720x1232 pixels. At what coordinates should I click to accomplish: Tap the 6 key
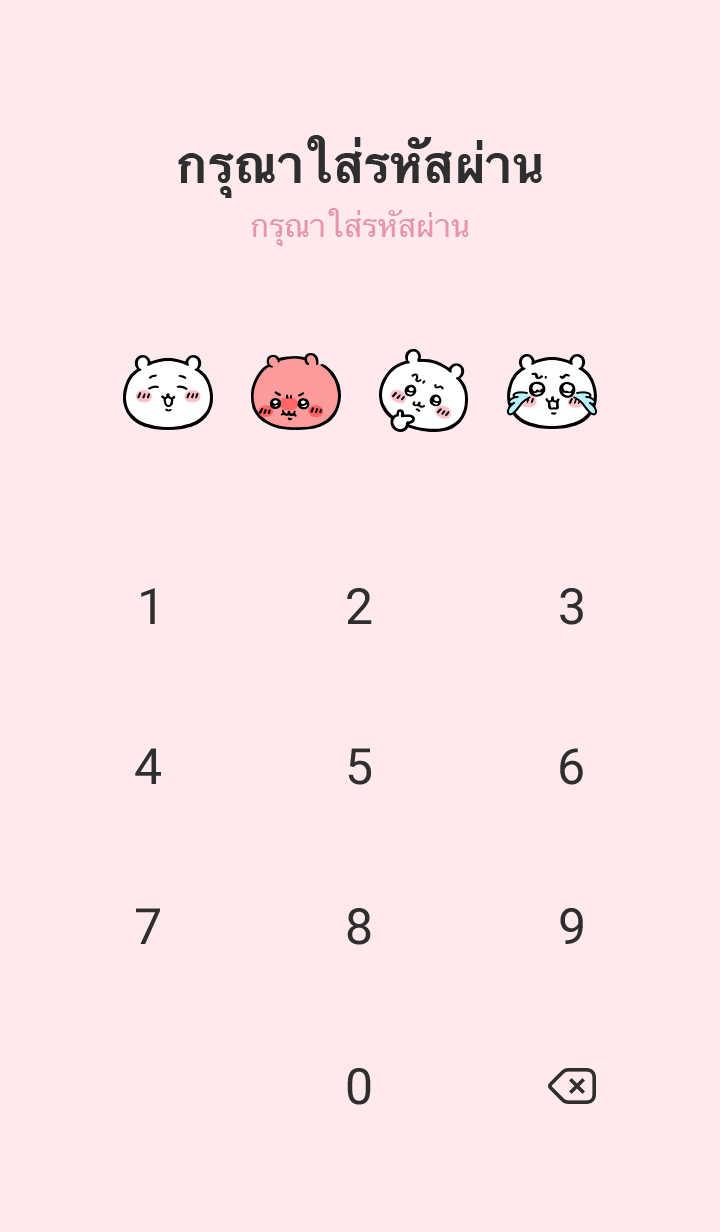coord(571,768)
